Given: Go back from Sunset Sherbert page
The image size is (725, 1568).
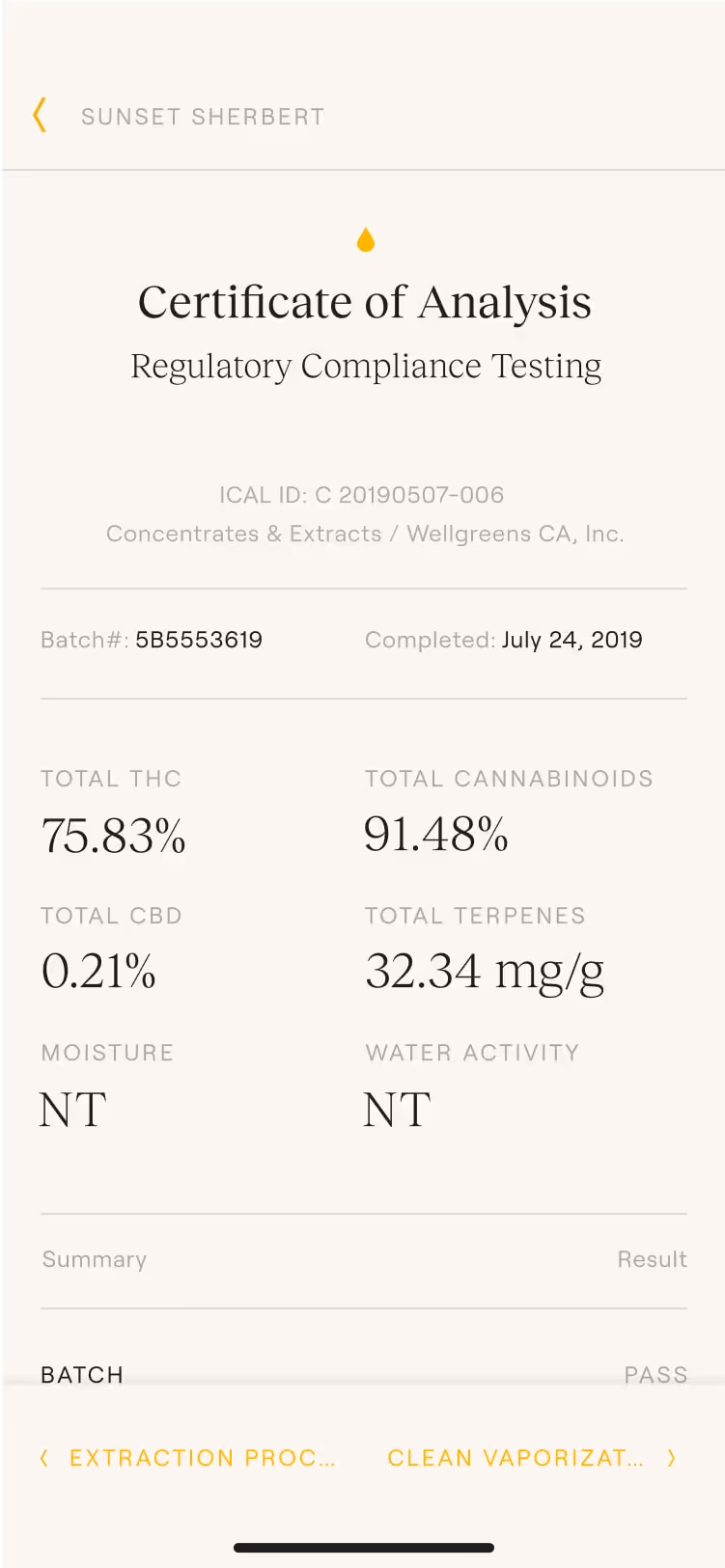Looking at the screenshot, I should pos(40,116).
